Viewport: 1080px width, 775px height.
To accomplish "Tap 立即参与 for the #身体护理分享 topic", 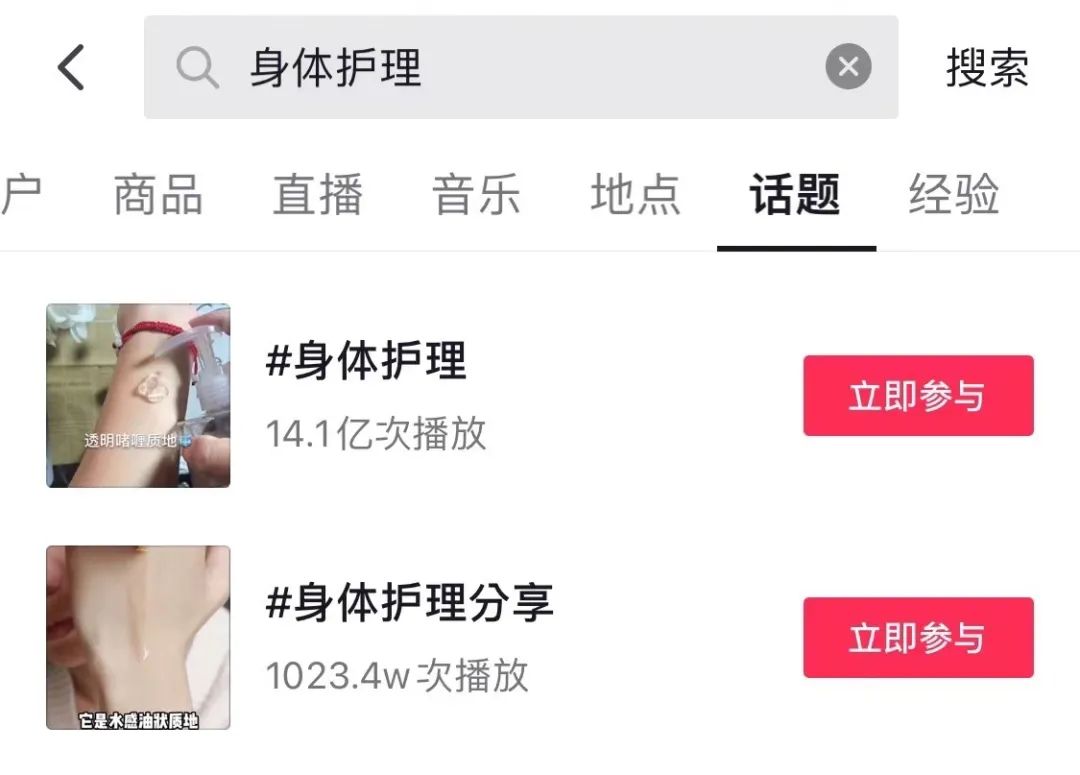I will click(917, 638).
